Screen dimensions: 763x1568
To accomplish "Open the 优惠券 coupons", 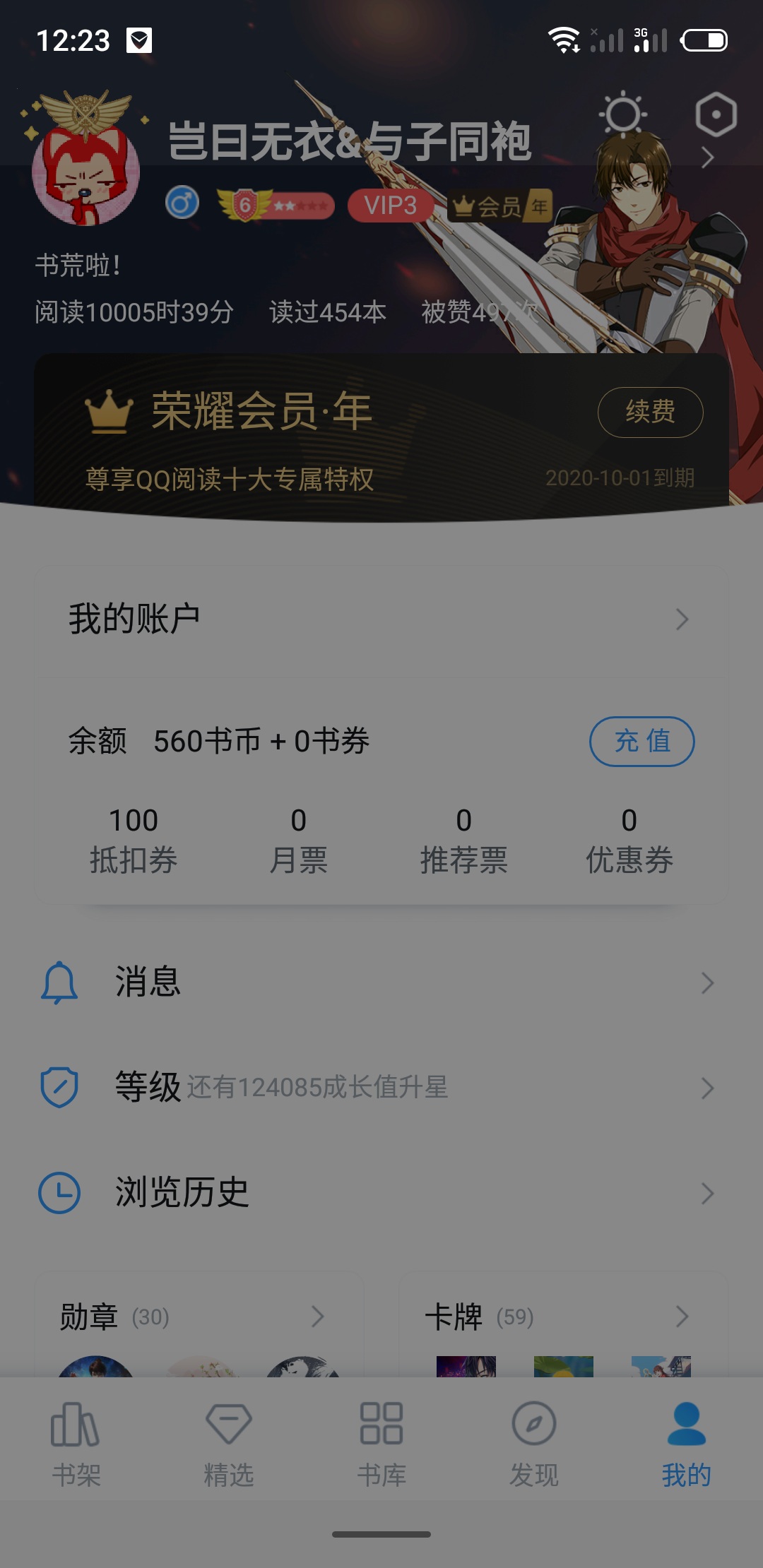I will 629,840.
